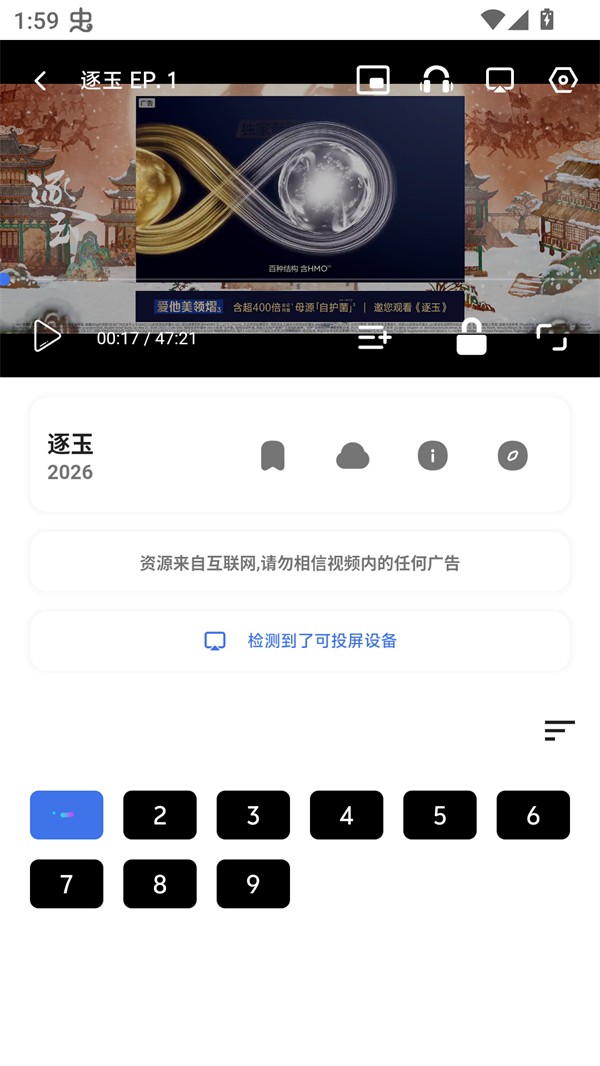Select episode 7
This screenshot has width=600, height=1066.
pos(67,884)
